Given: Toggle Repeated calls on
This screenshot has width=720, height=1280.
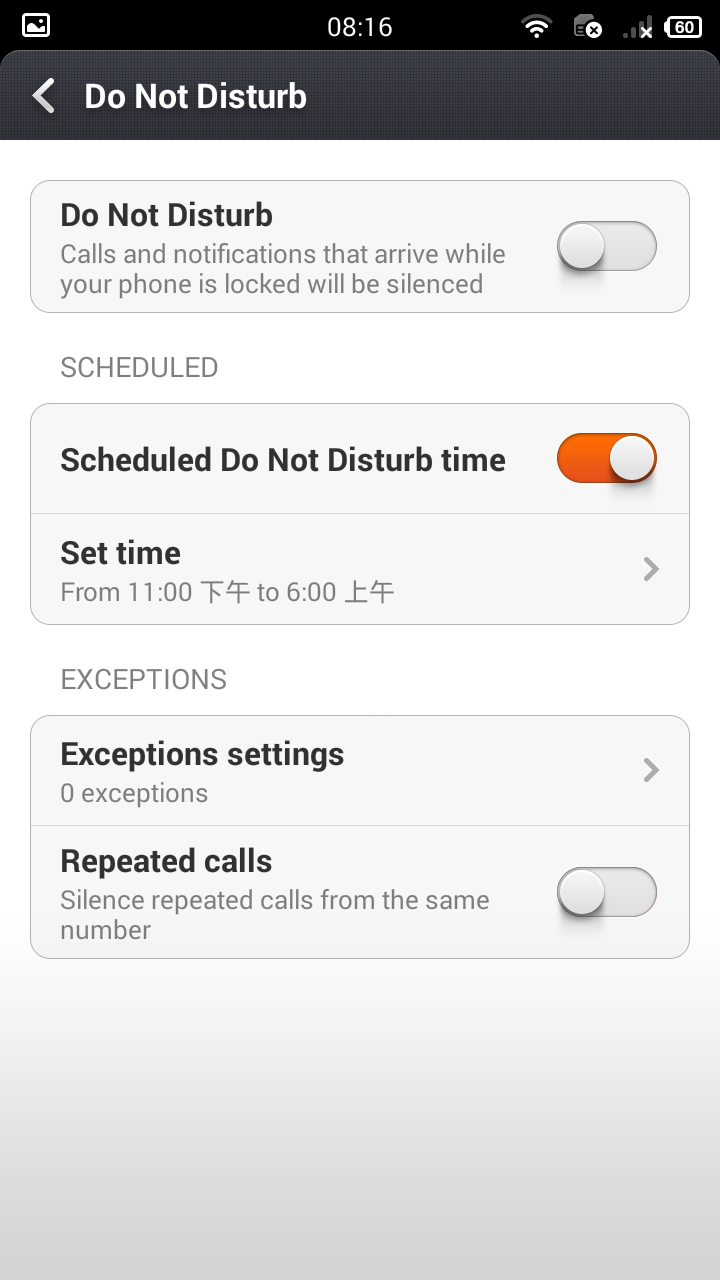Looking at the screenshot, I should pyautogui.click(x=607, y=892).
